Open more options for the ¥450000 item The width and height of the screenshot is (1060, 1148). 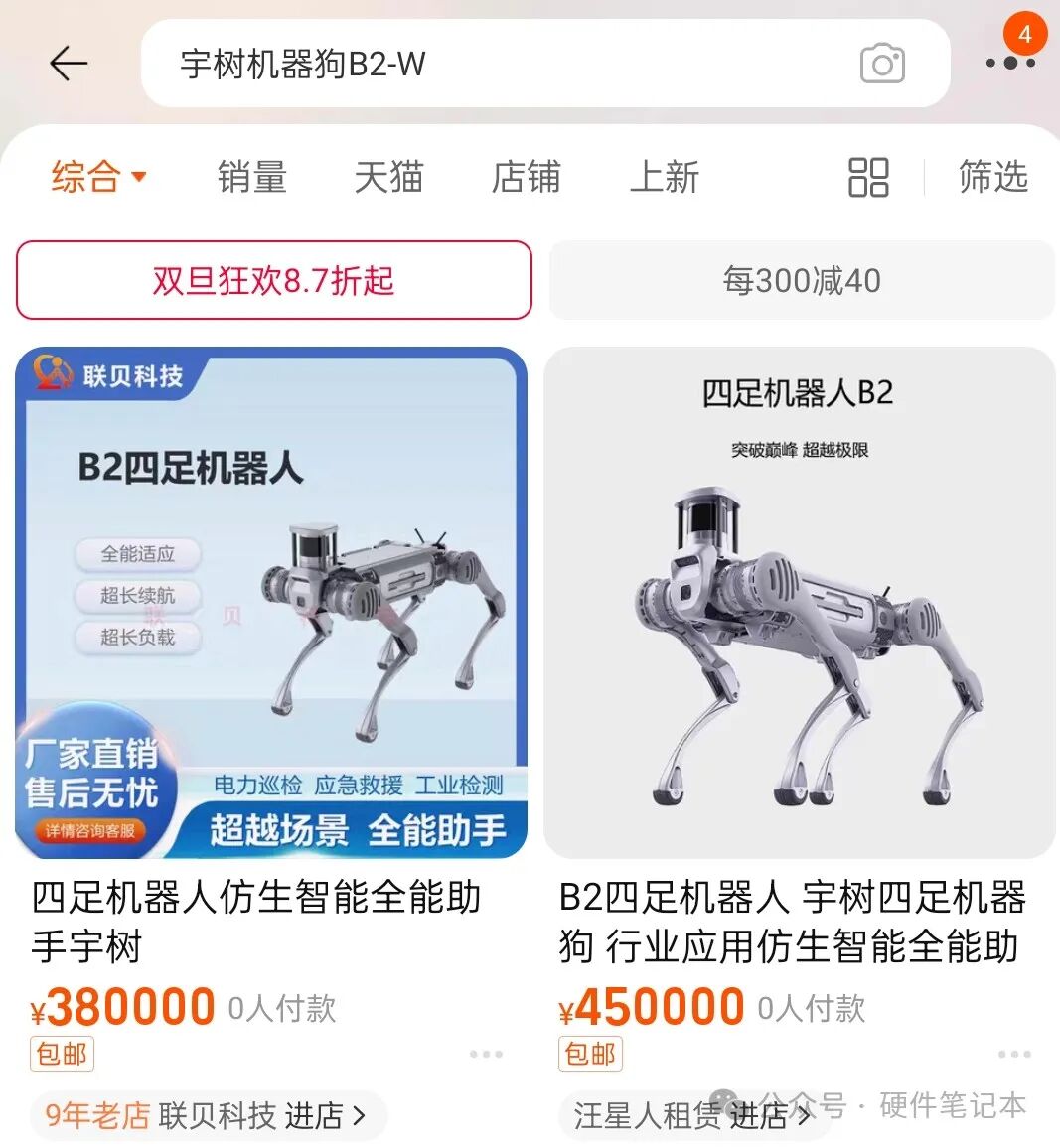tap(1014, 1055)
